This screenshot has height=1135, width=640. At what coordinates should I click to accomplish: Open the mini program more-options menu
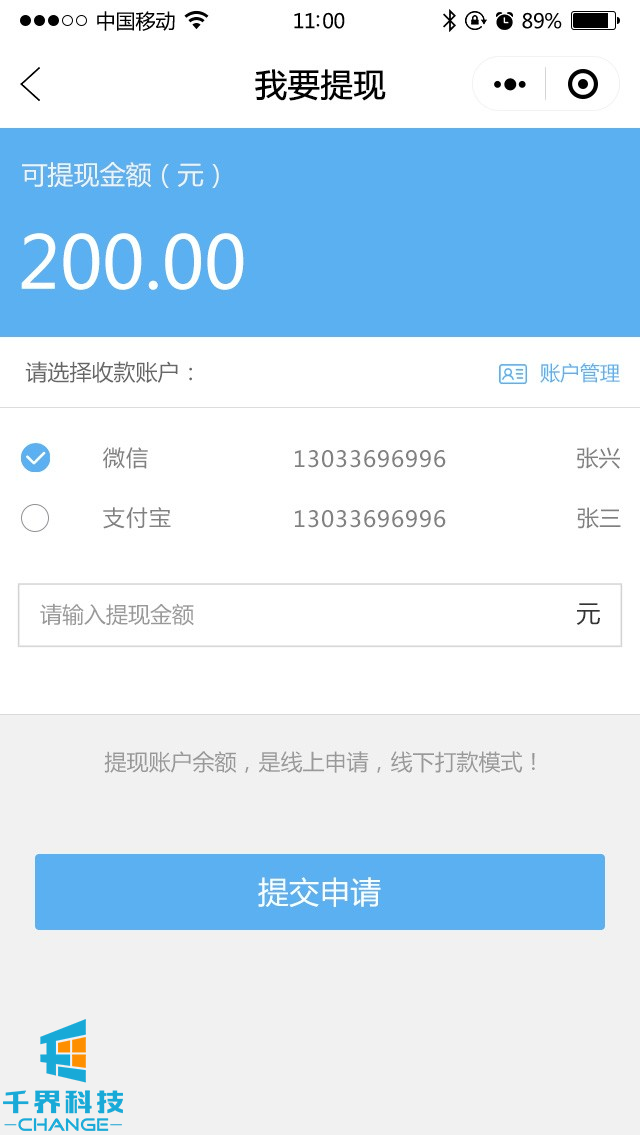pos(510,85)
